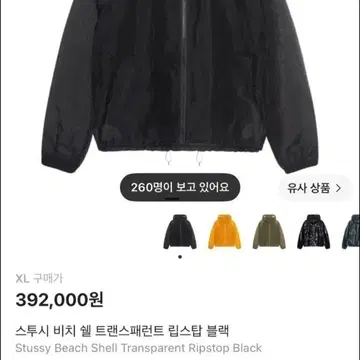
Task: Pick the glossy black jacket thumbnail
Action: coord(314,232)
